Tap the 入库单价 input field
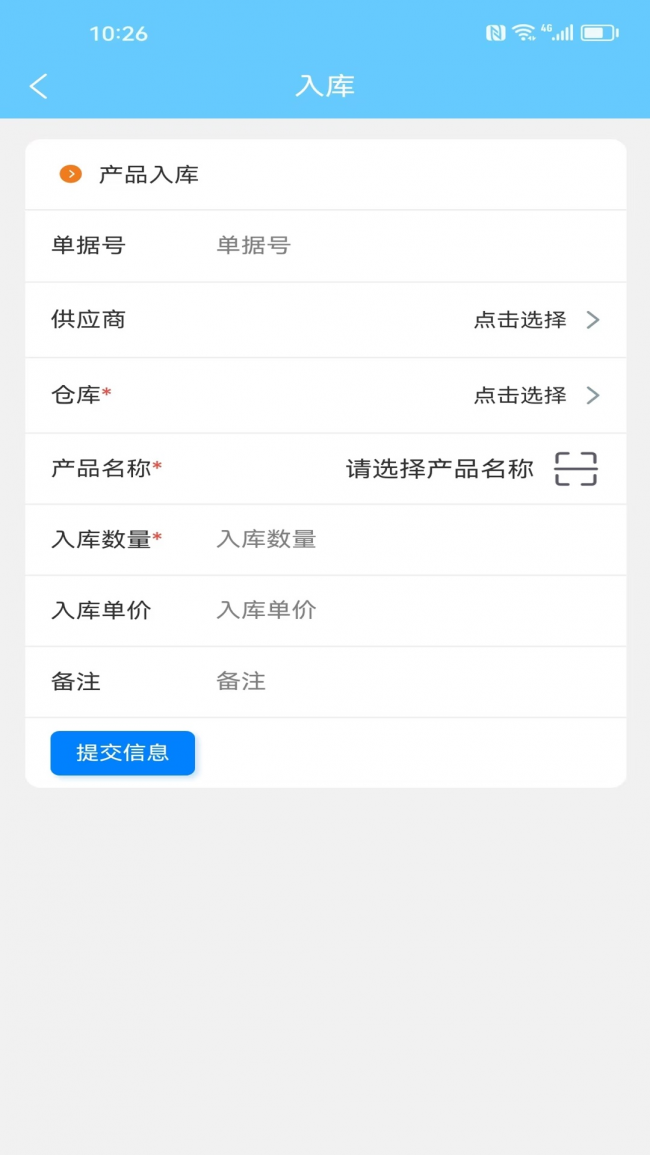Viewport: 650px width, 1155px height. click(400, 610)
